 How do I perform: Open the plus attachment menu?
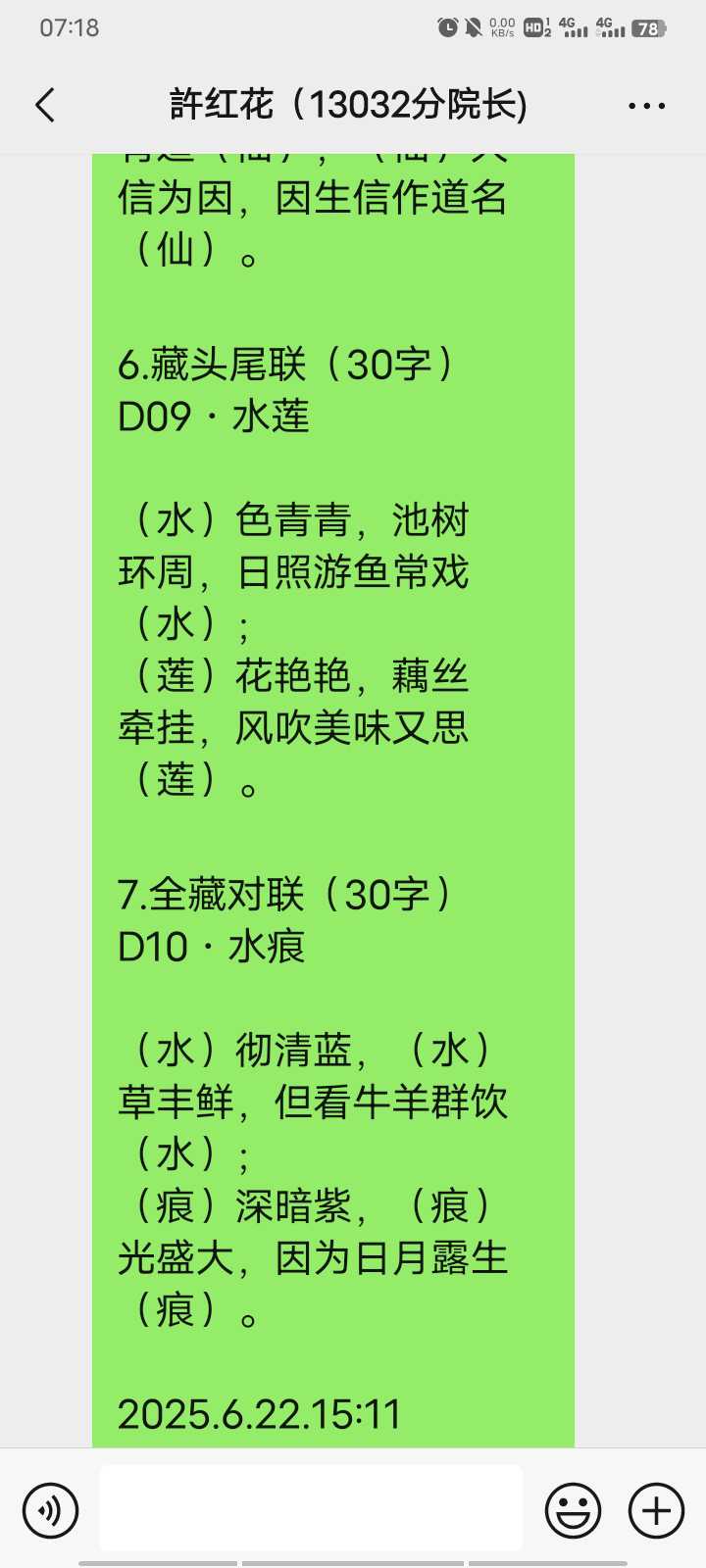coord(656,1509)
